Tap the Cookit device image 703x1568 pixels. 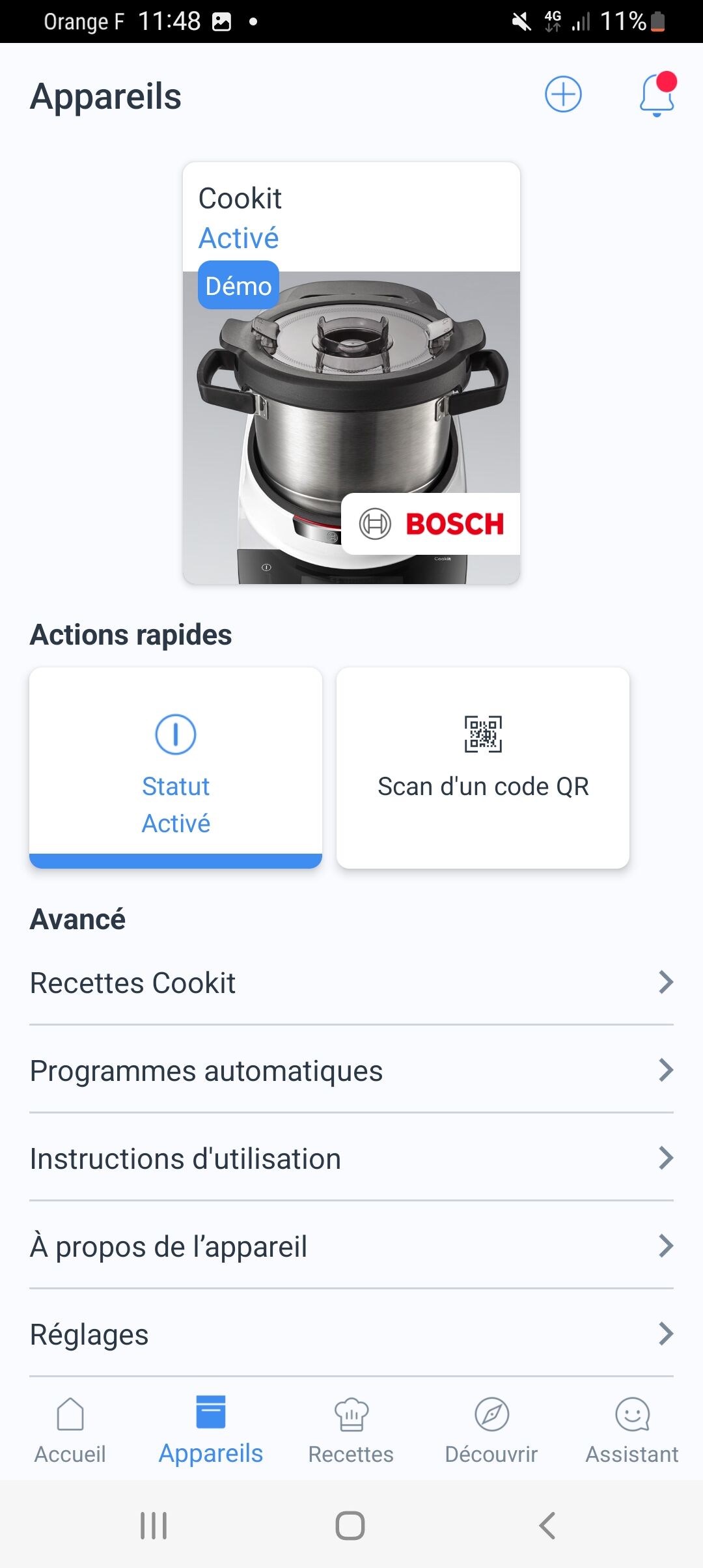coord(351,423)
